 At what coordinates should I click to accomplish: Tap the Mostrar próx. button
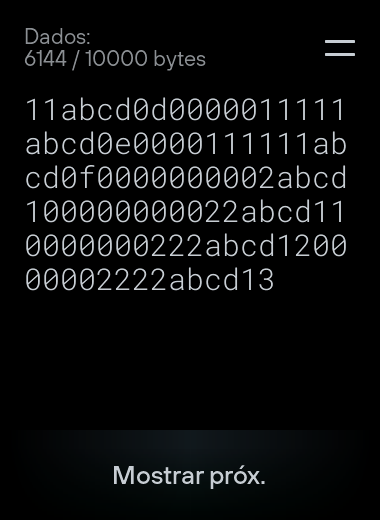[189, 475]
